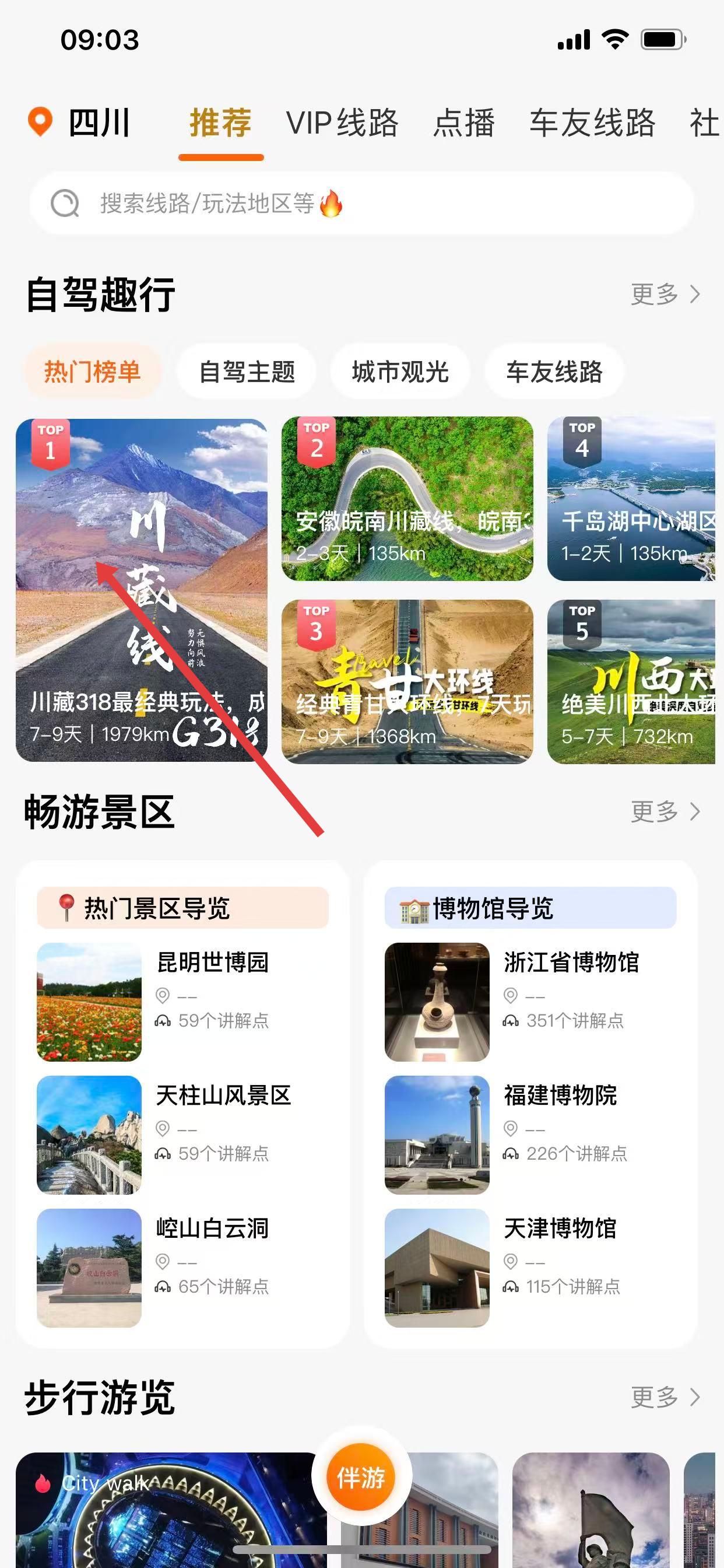Screen dimensions: 724x1568
Task: Select the 城市观光 chip
Action: 400,372
